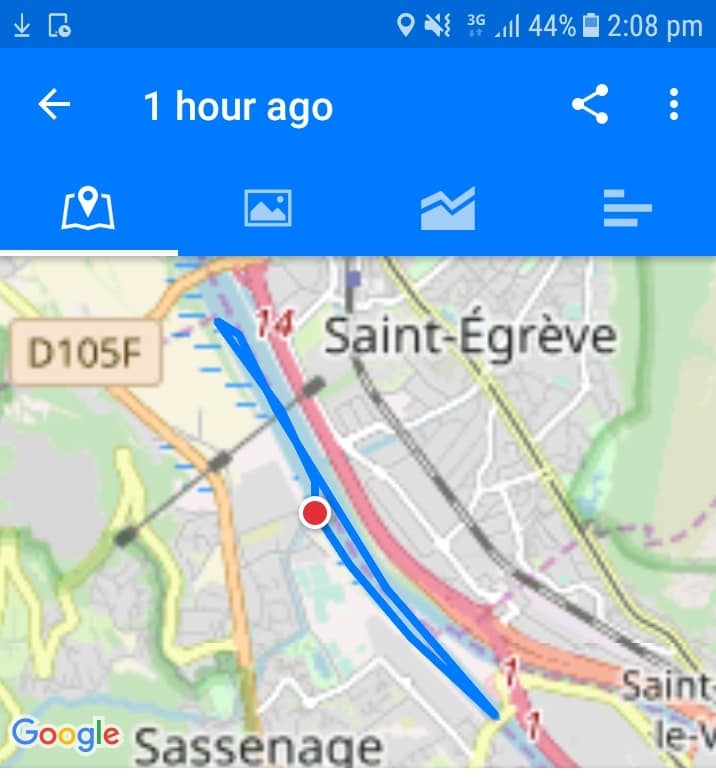
Task: Open the overflow menu
Action: (674, 105)
